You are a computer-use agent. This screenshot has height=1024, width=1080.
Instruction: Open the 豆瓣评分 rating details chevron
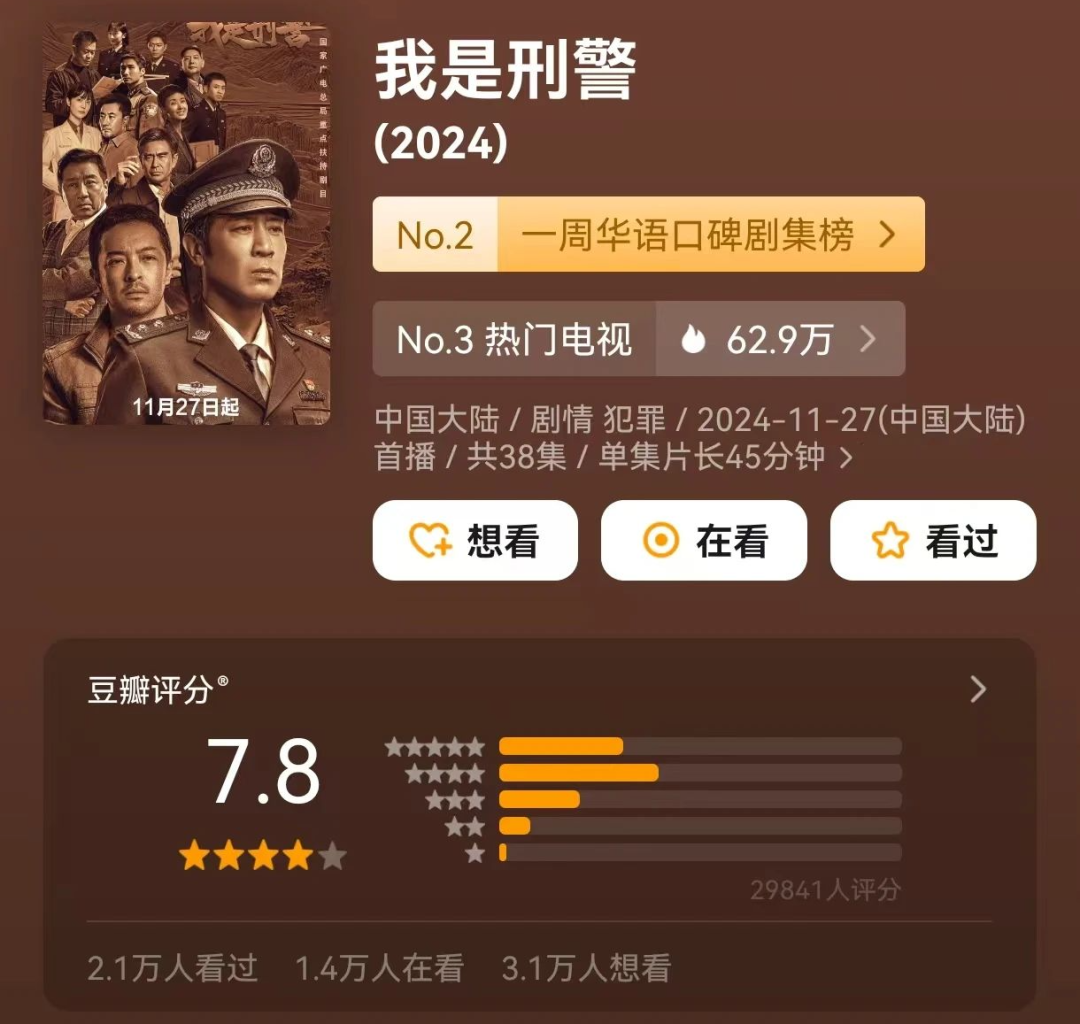pos(978,689)
